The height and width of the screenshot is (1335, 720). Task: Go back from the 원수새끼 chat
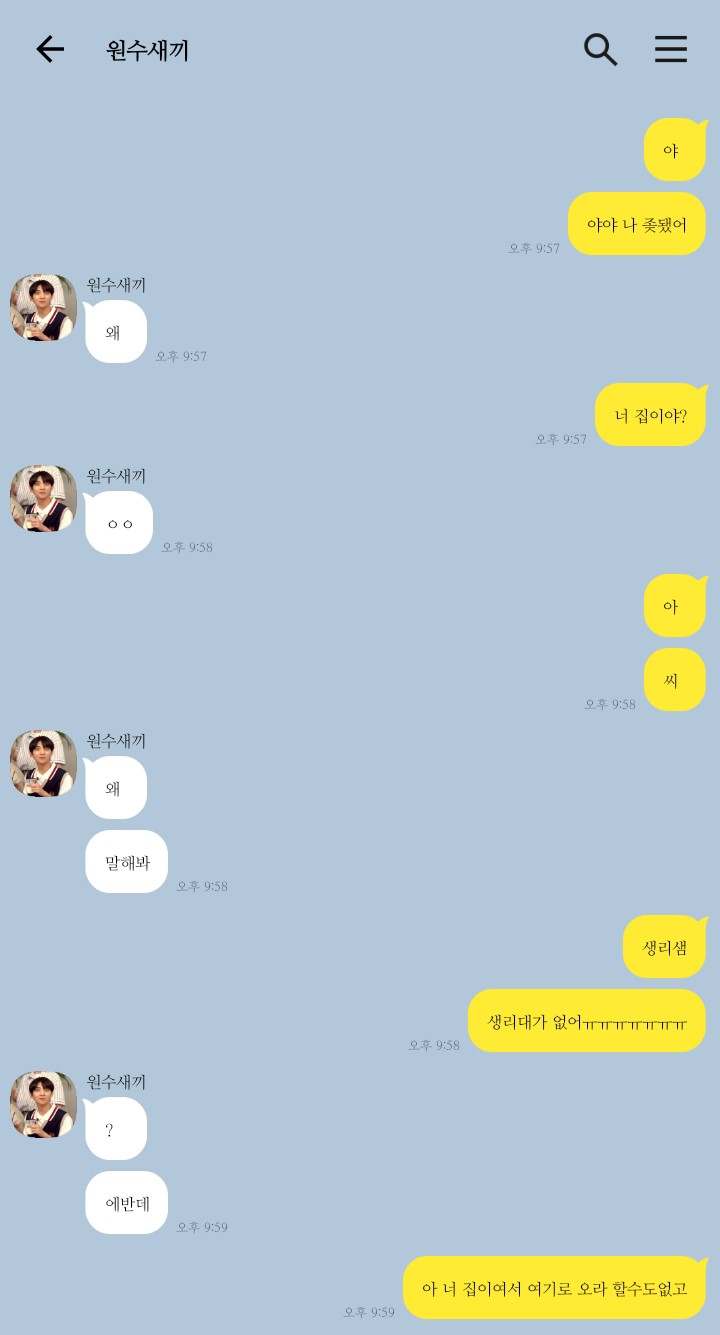[x=49, y=49]
